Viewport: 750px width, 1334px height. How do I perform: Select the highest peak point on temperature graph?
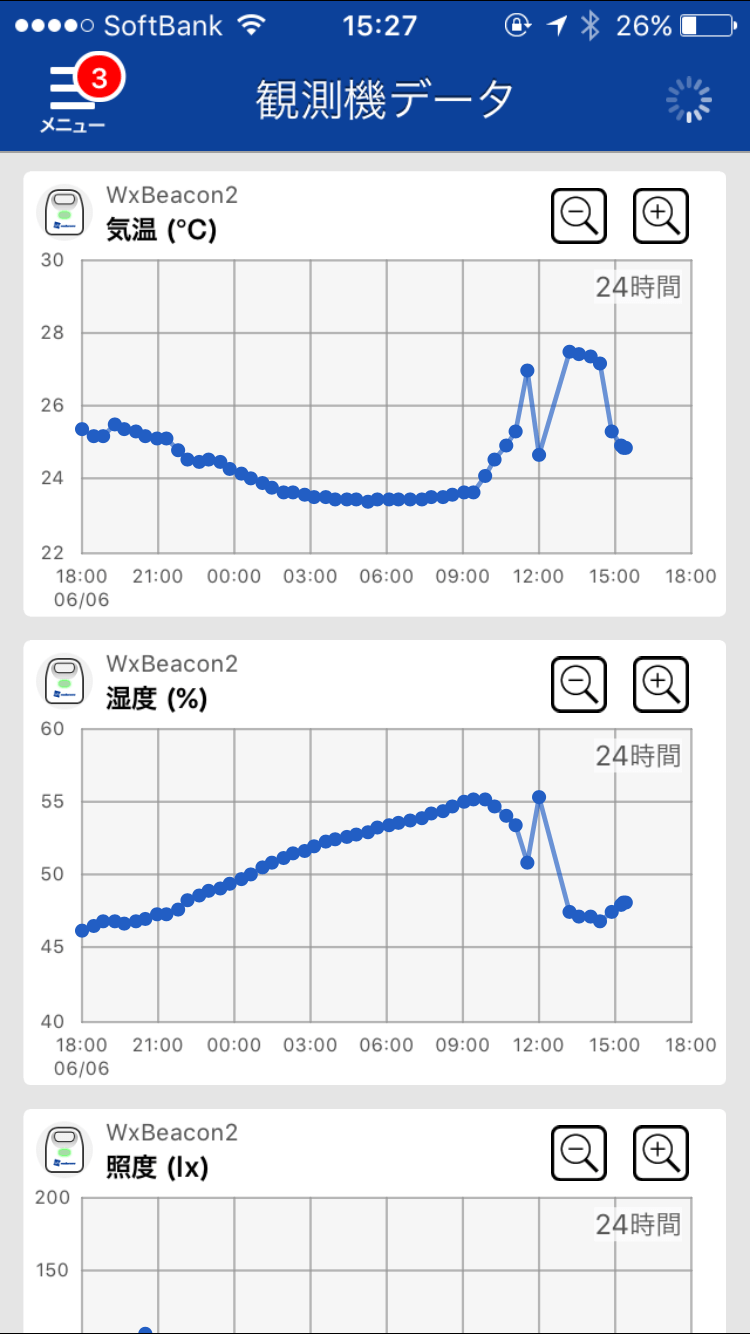pyautogui.click(x=566, y=351)
